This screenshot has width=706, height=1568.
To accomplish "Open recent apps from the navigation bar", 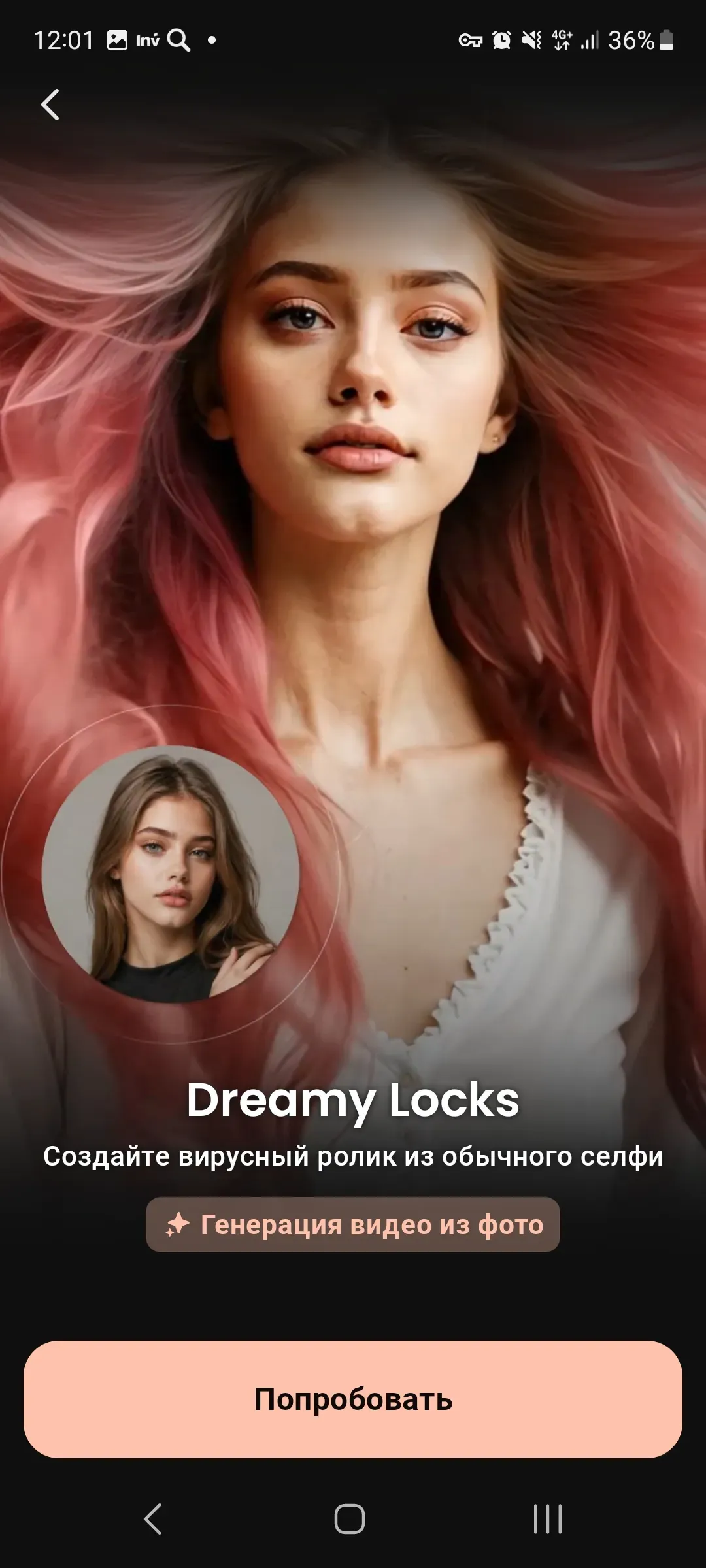I will click(x=547, y=1518).
